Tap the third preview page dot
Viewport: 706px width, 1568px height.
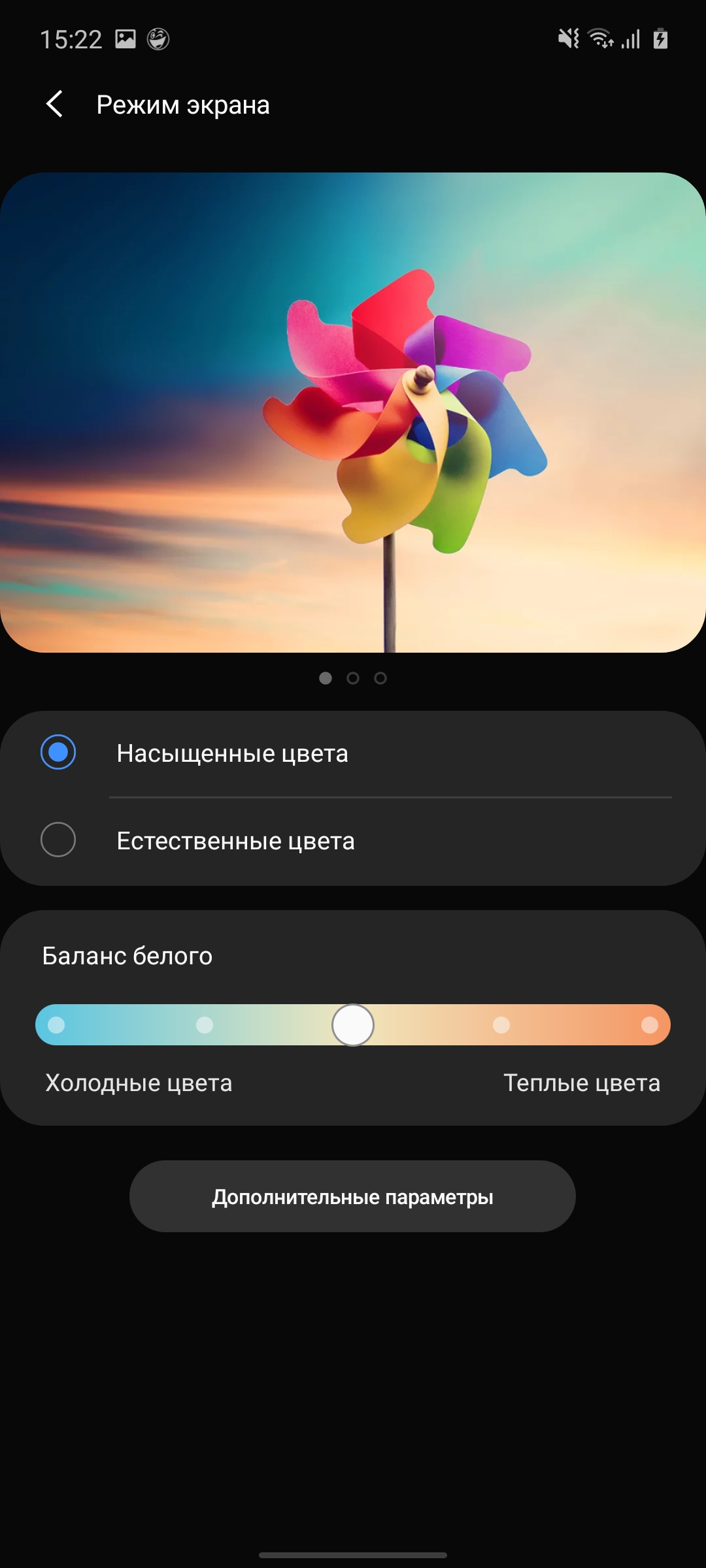coord(380,678)
